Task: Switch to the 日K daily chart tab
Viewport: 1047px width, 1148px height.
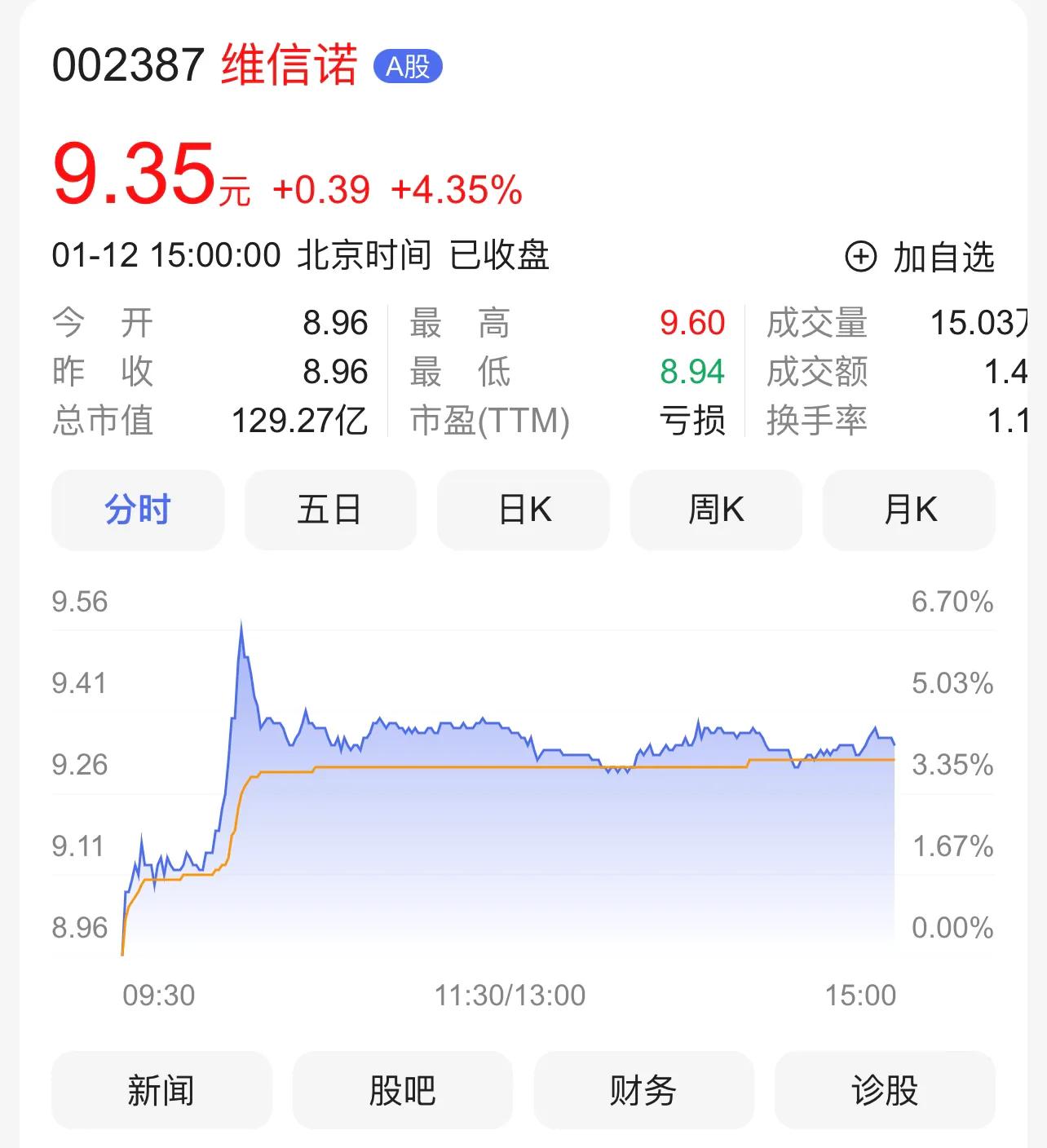Action: 523,510
